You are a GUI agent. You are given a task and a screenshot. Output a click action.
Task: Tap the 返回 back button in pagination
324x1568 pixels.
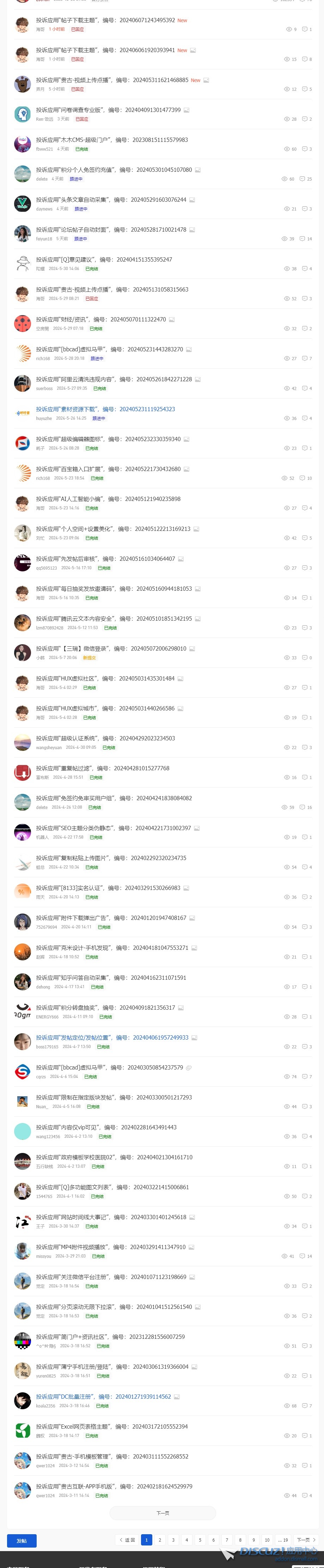tap(127, 1539)
